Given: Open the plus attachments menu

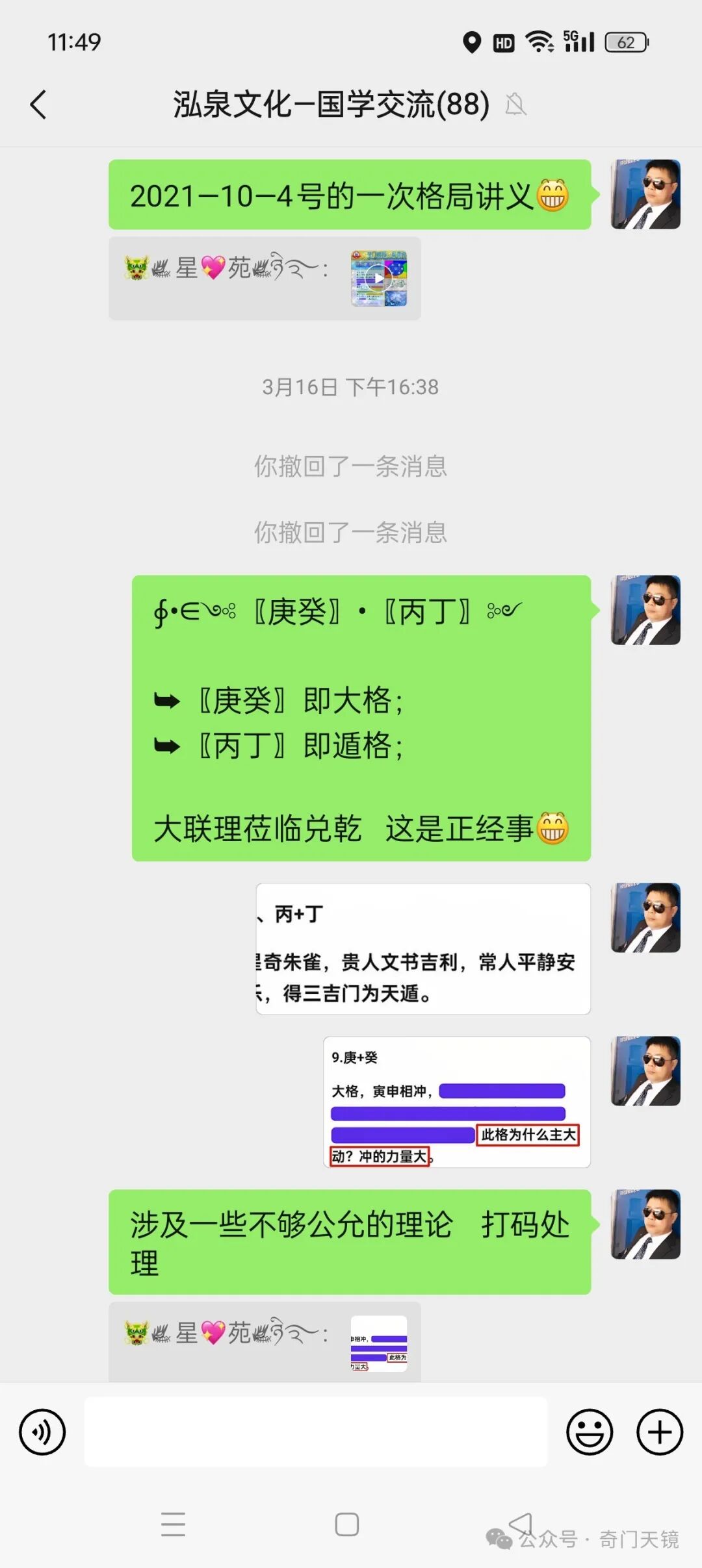Looking at the screenshot, I should (x=659, y=1432).
